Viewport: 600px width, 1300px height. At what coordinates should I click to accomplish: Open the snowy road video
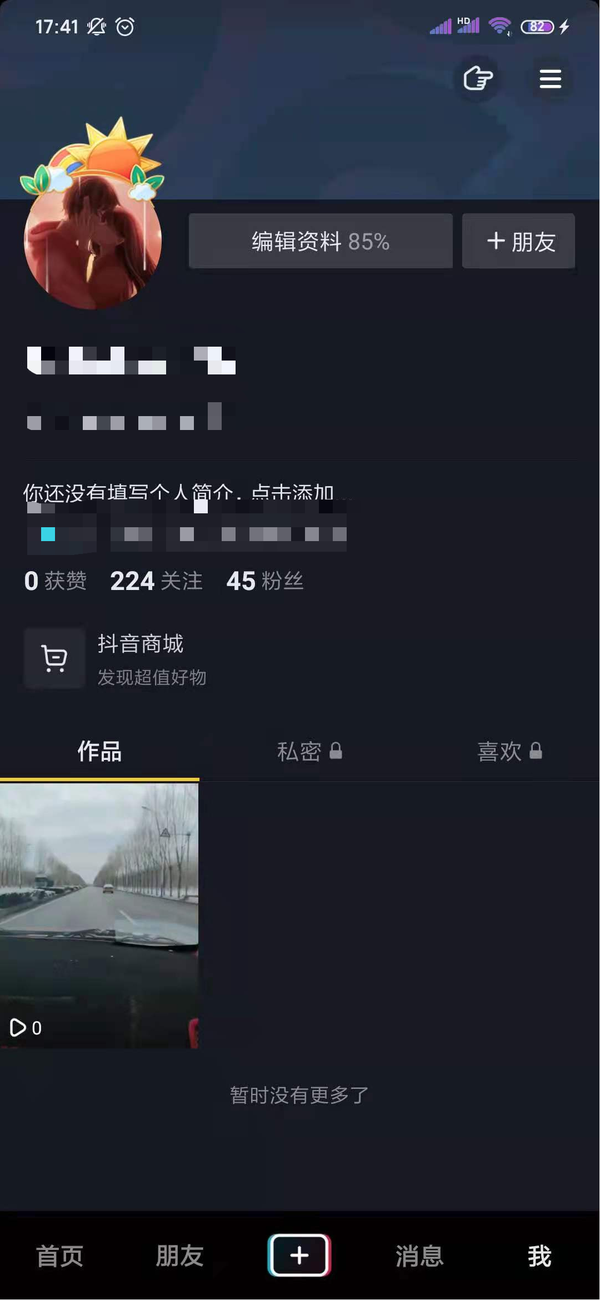[99, 915]
